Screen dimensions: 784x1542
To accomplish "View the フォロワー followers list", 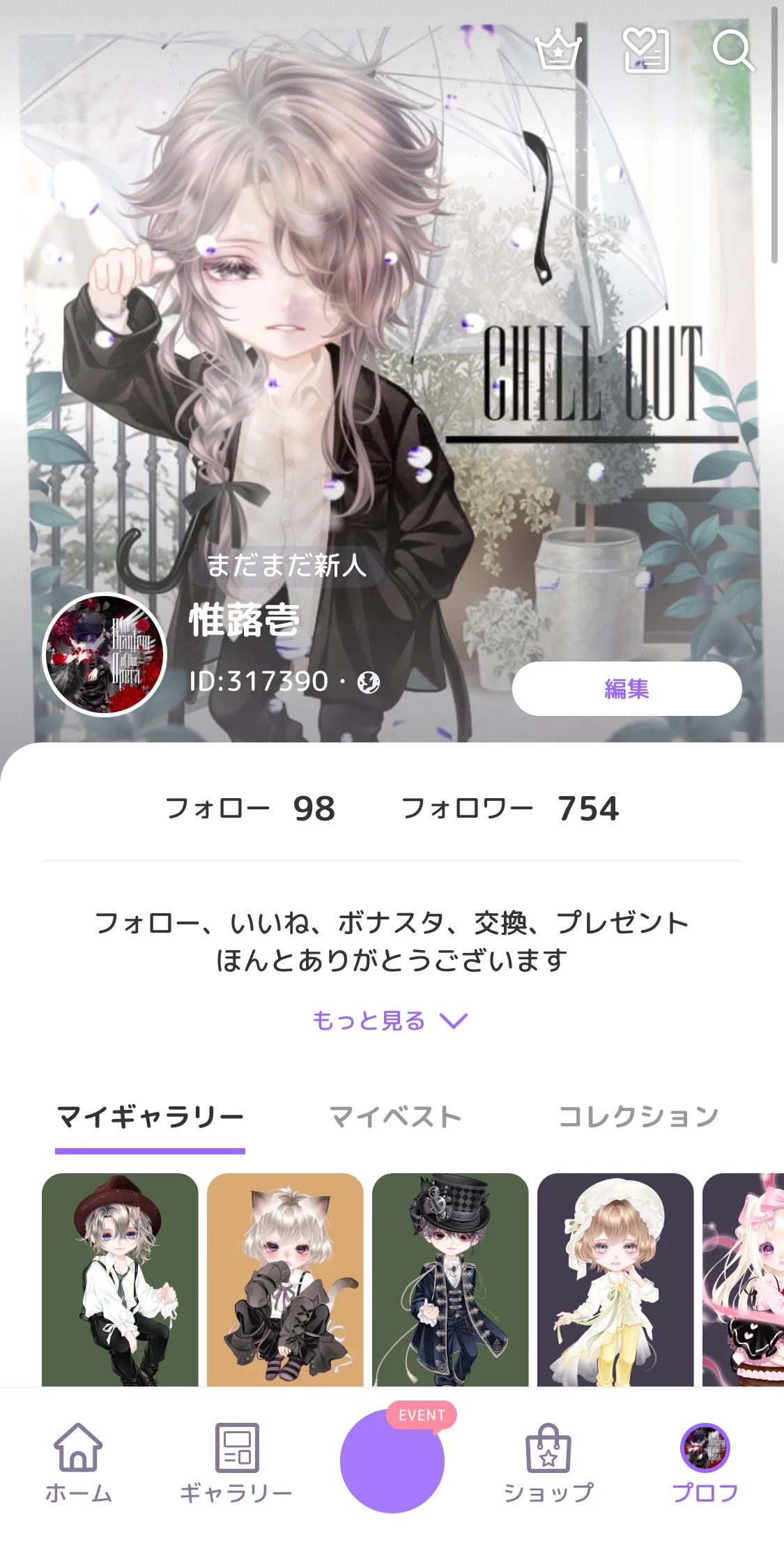I will click(x=509, y=809).
